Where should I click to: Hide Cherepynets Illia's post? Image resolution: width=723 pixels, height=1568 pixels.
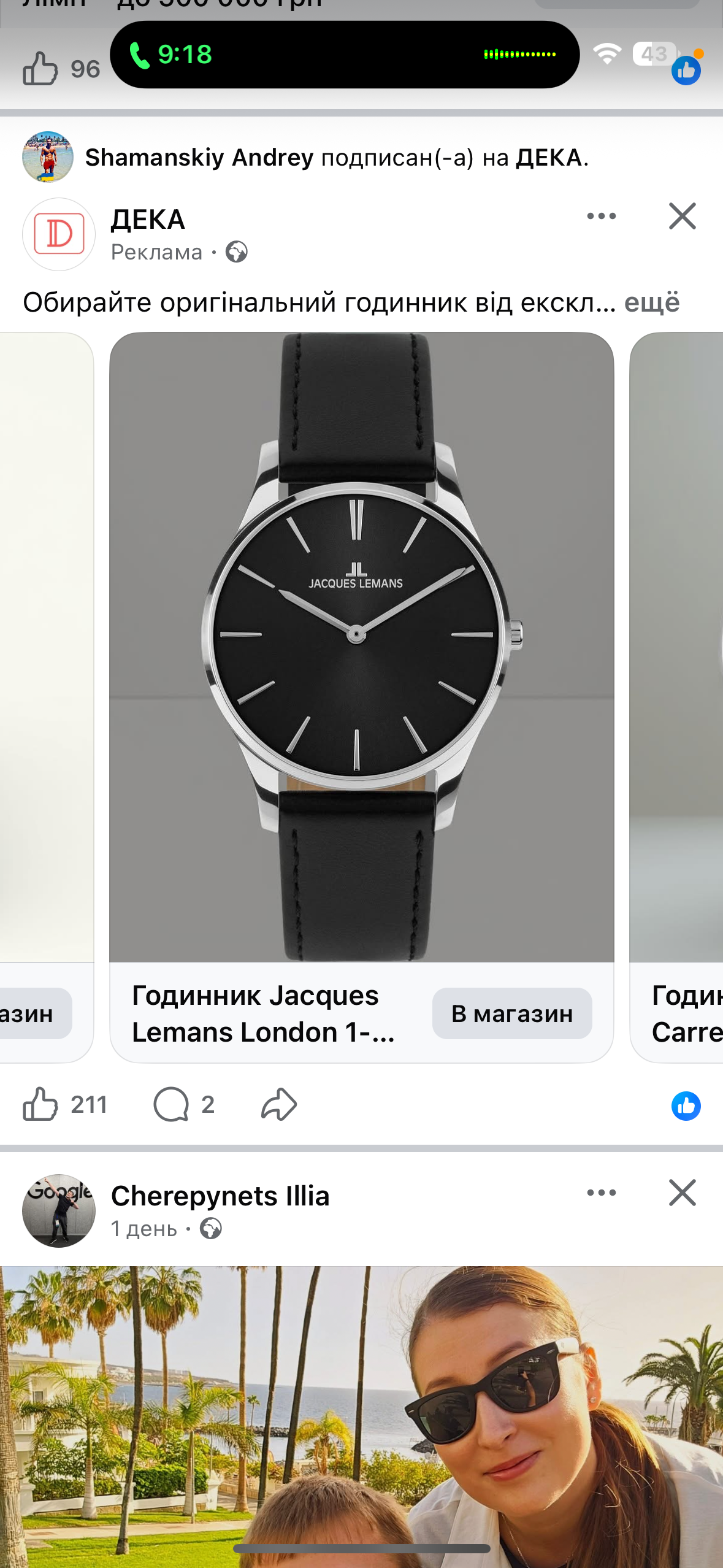pos(682,1193)
